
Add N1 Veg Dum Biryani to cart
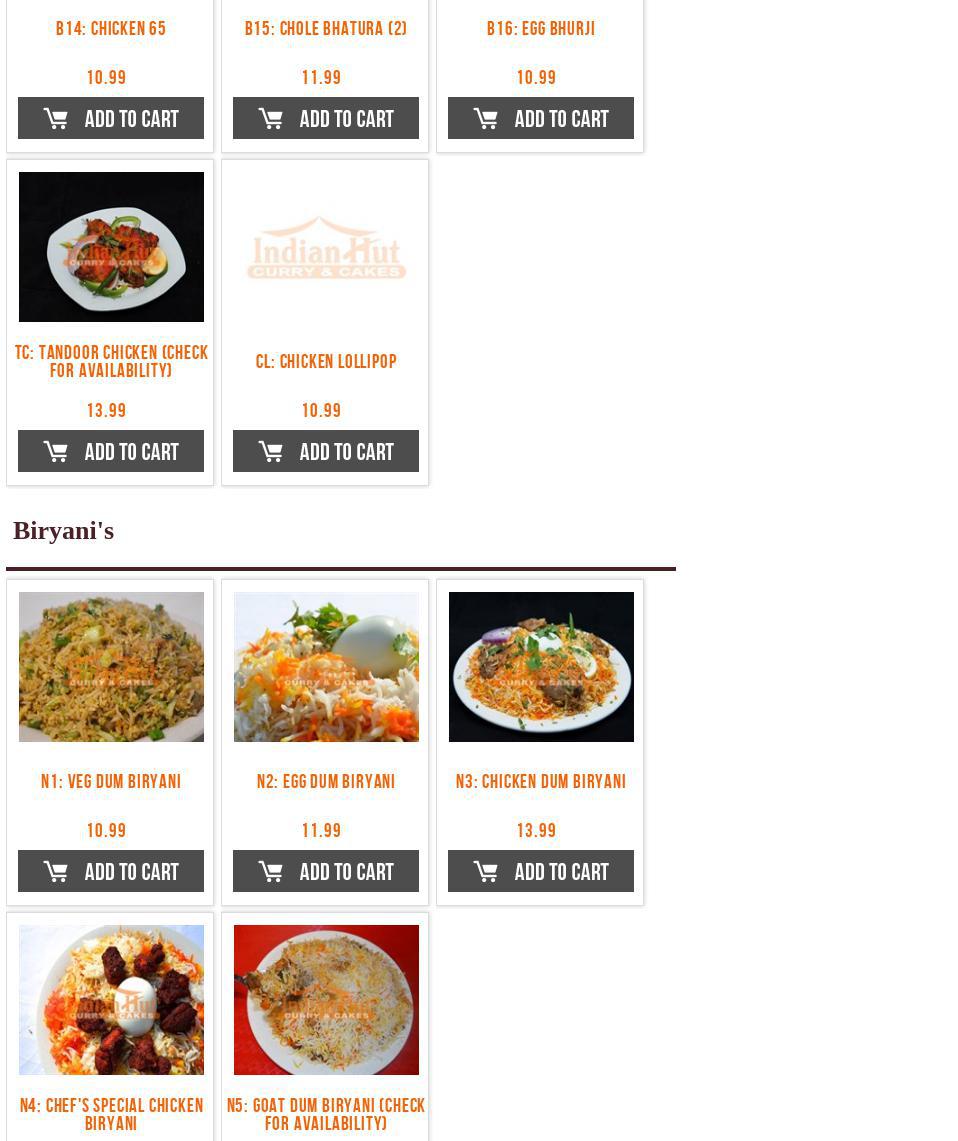pos(111,871)
